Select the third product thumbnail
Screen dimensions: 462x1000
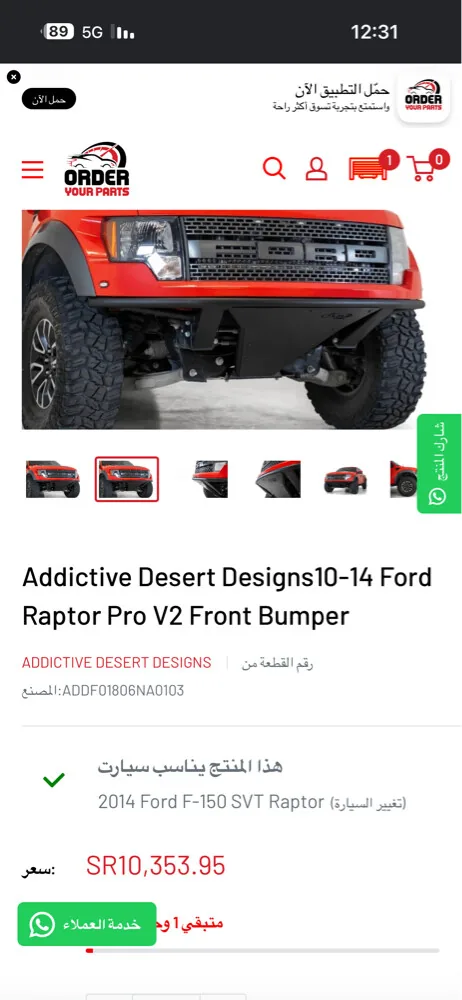point(210,479)
